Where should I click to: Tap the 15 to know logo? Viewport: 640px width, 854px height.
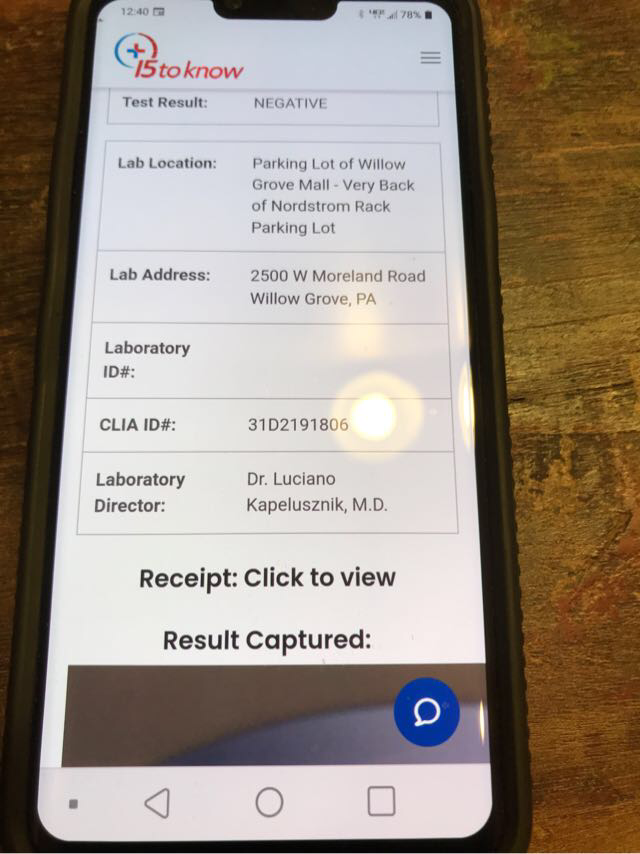(178, 58)
